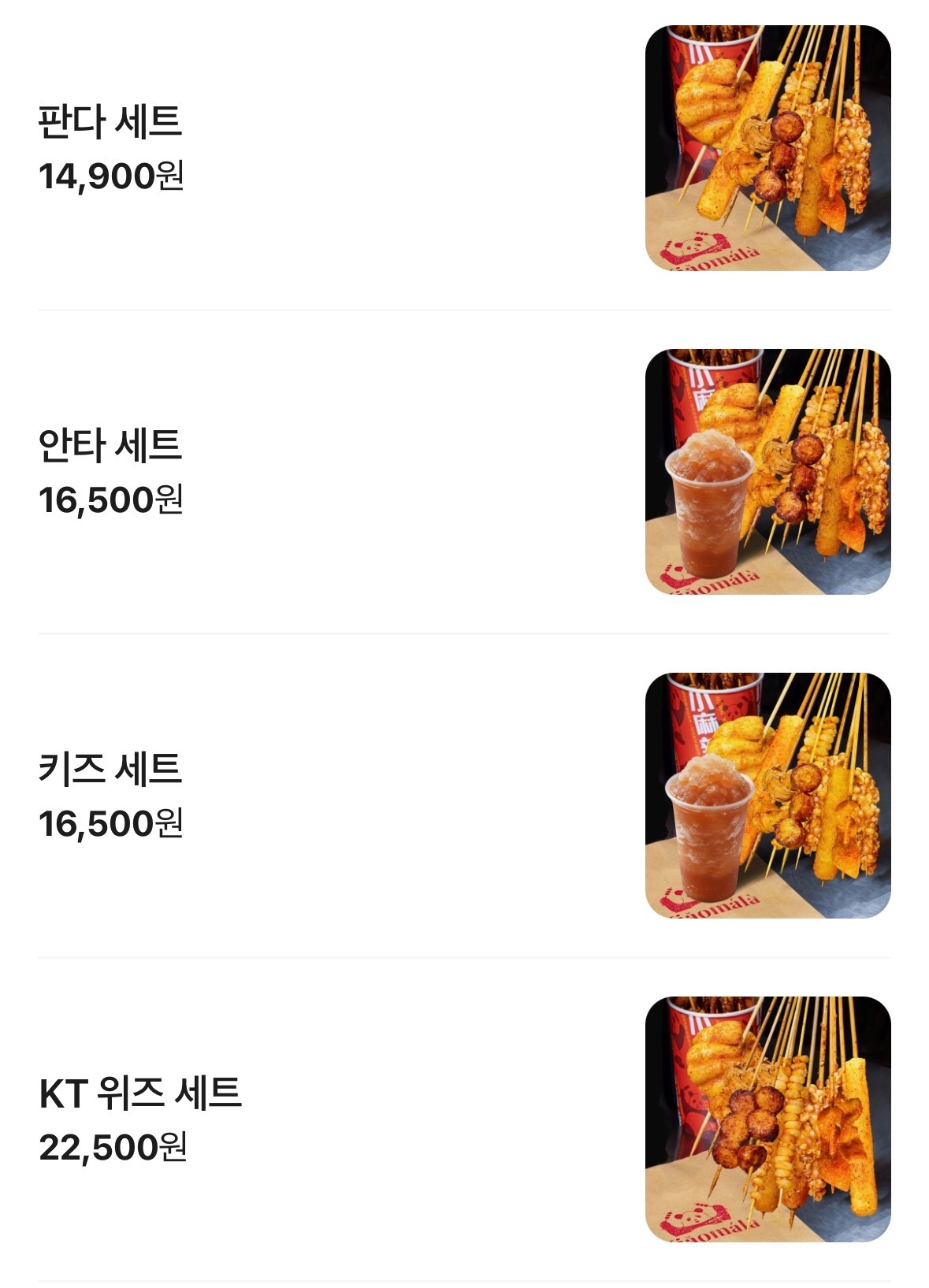View details of 키즈 세트
The image size is (929, 1288).
point(110,770)
